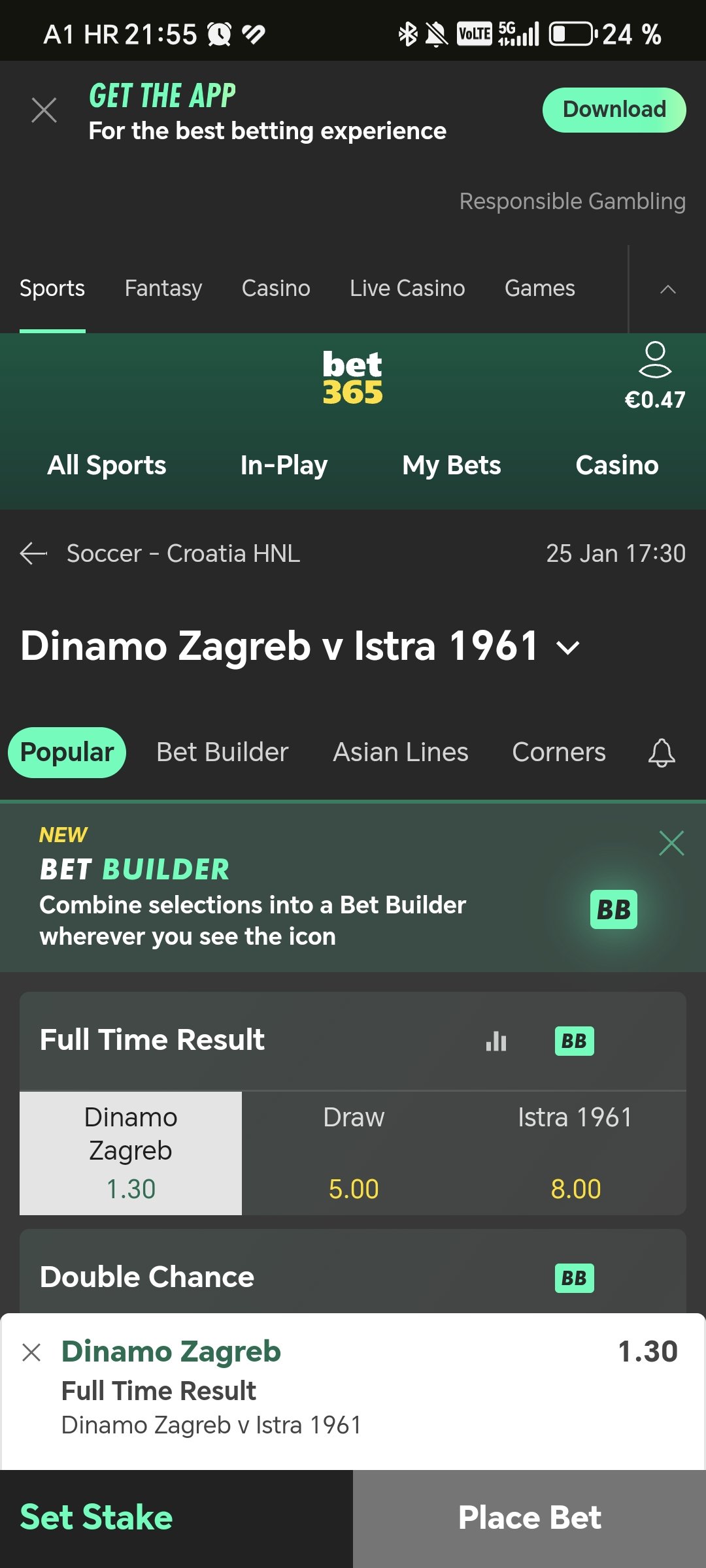The width and height of the screenshot is (706, 1568).
Task: View My Bets
Action: pyautogui.click(x=451, y=465)
